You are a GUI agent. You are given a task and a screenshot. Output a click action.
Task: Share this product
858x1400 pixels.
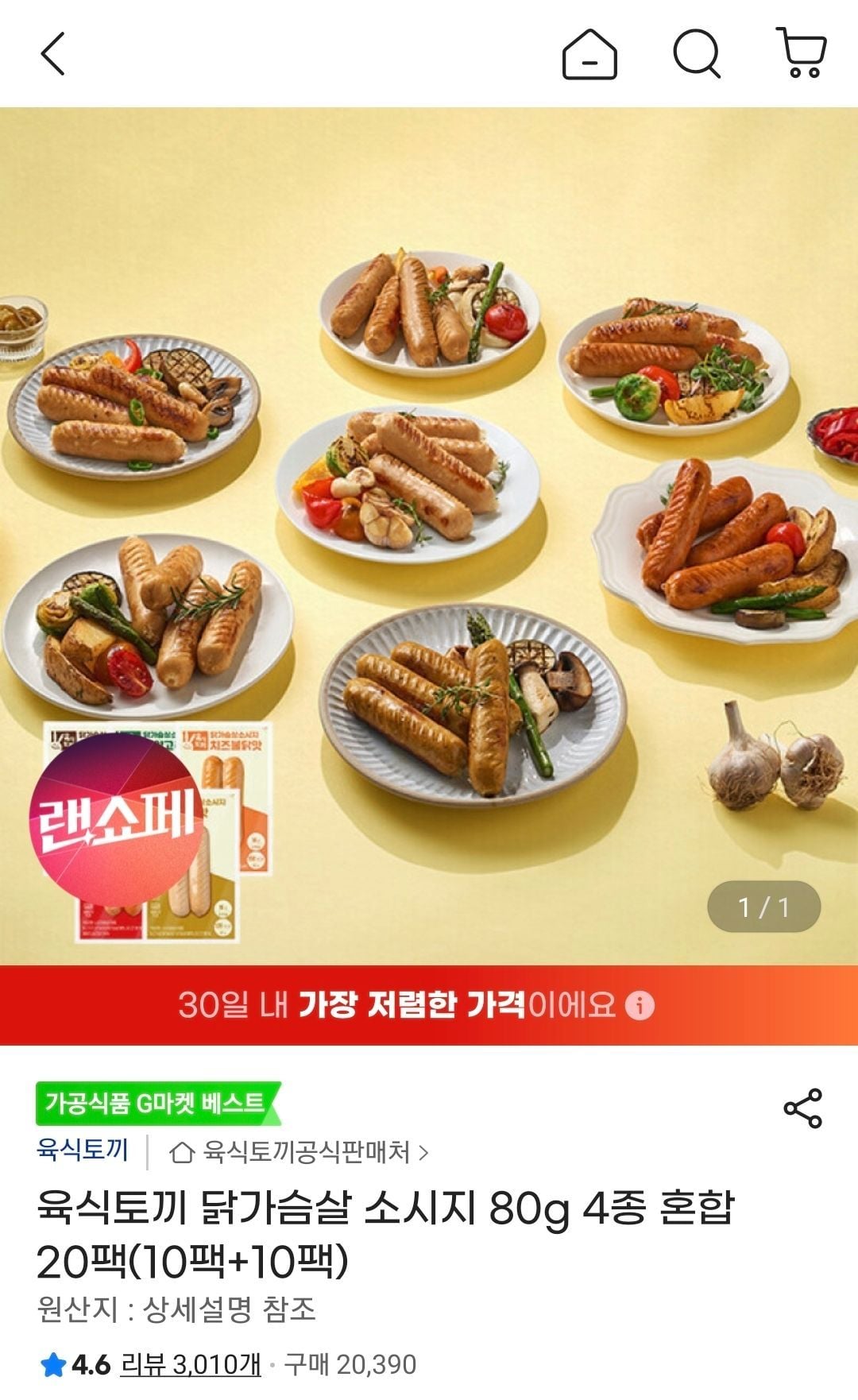tap(802, 1108)
